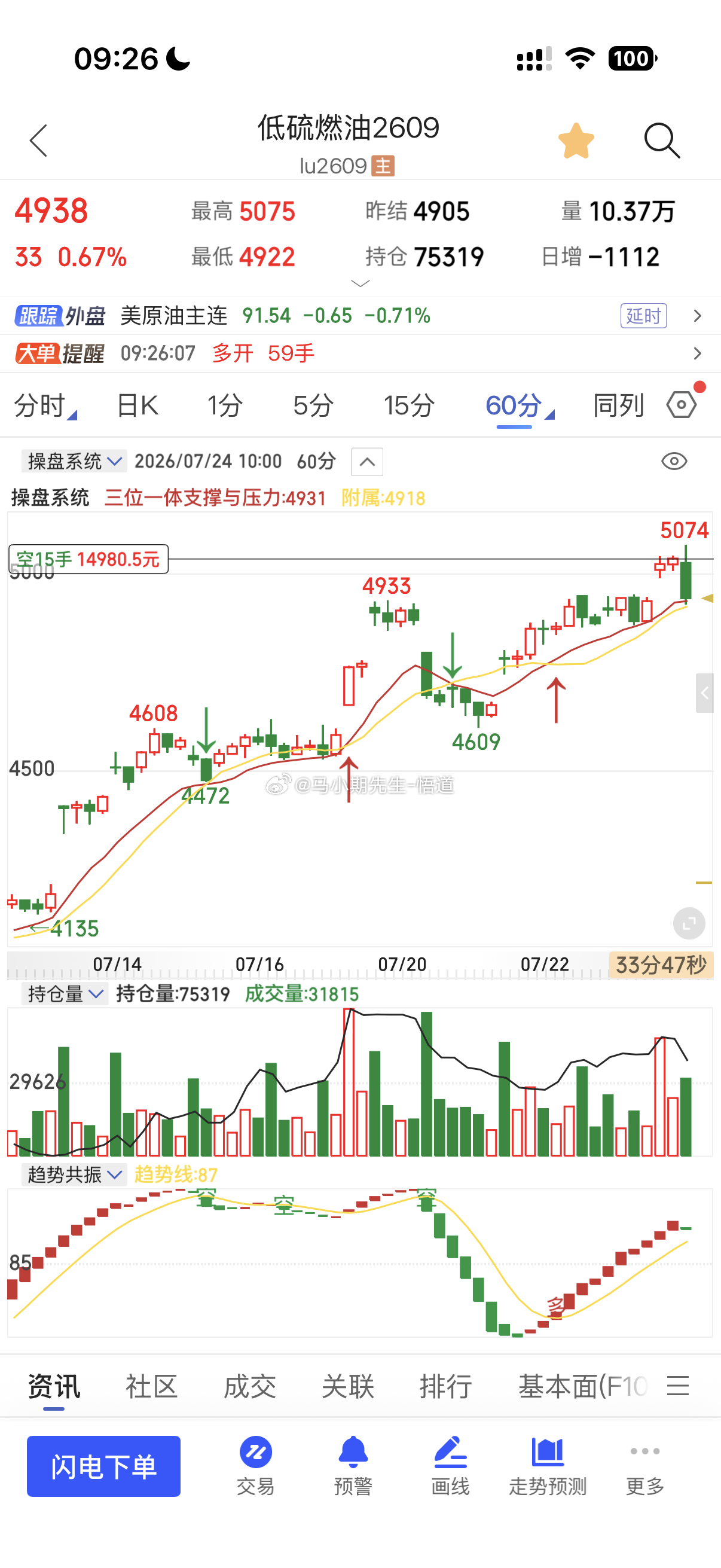This screenshot has height=1568, width=721.
Task: Tap the 闪电下单 quick order button
Action: [103, 1466]
